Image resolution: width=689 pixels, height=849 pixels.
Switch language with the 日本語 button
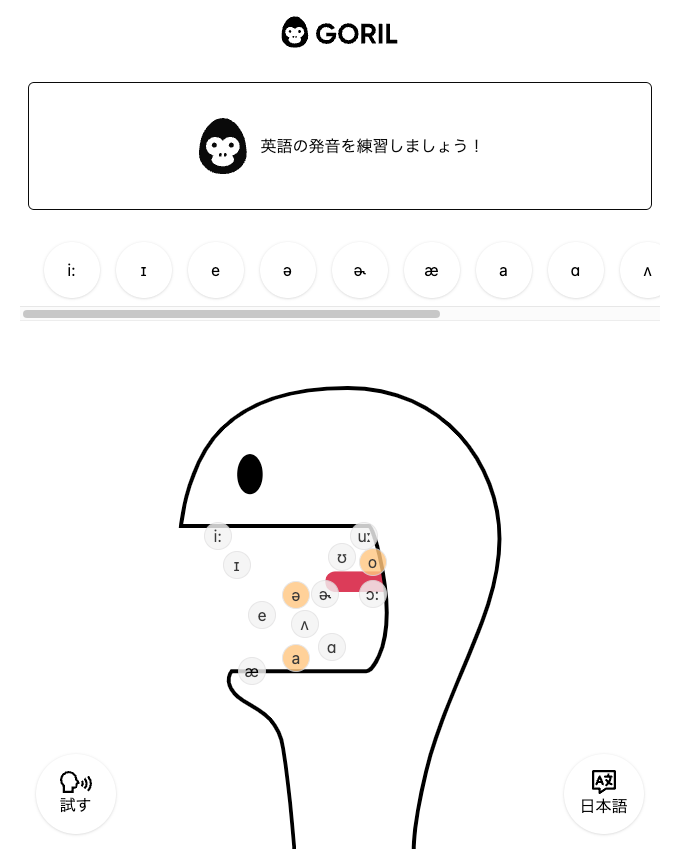click(x=604, y=794)
